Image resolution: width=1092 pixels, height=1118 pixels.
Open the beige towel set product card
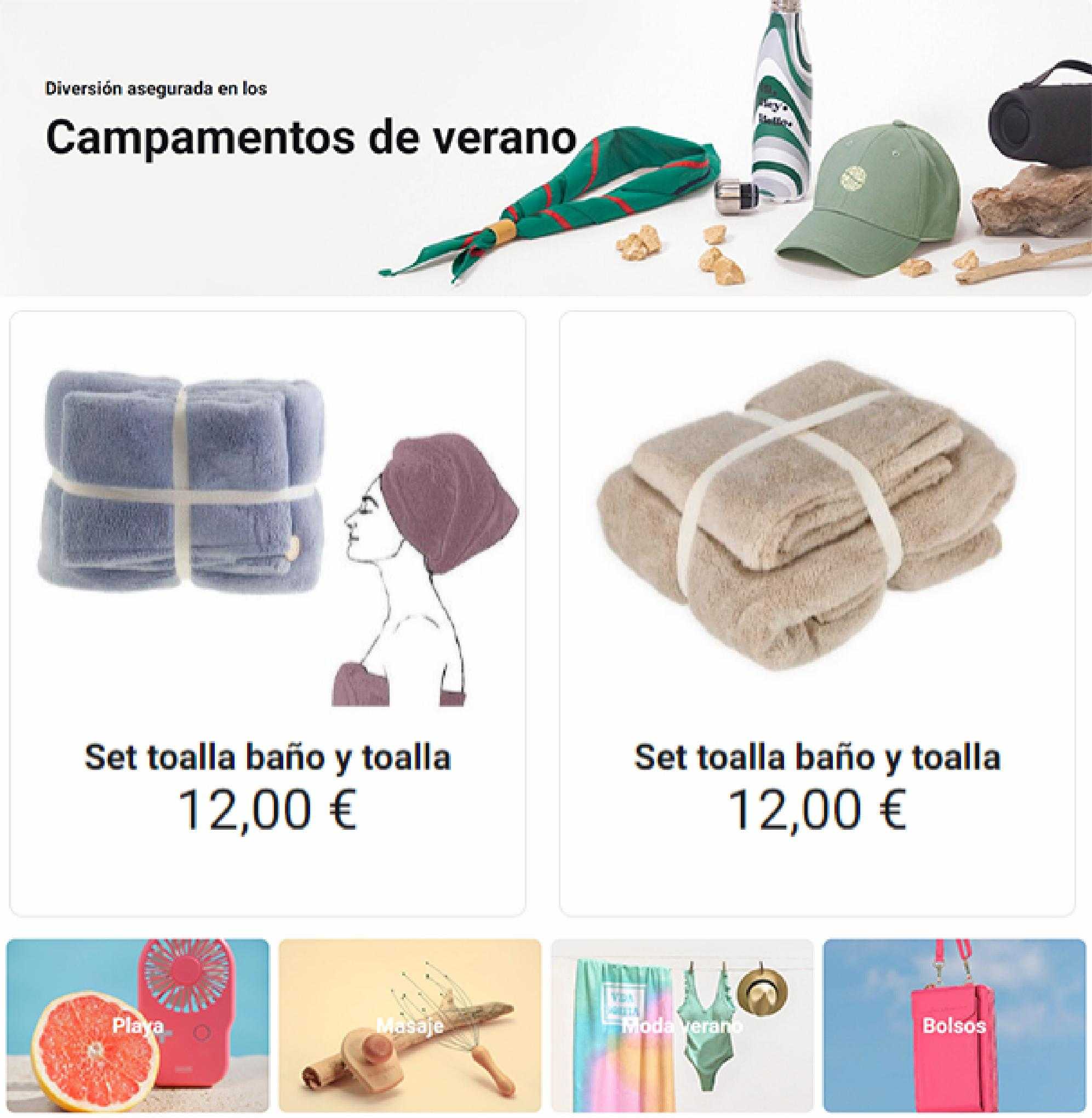coord(817,614)
